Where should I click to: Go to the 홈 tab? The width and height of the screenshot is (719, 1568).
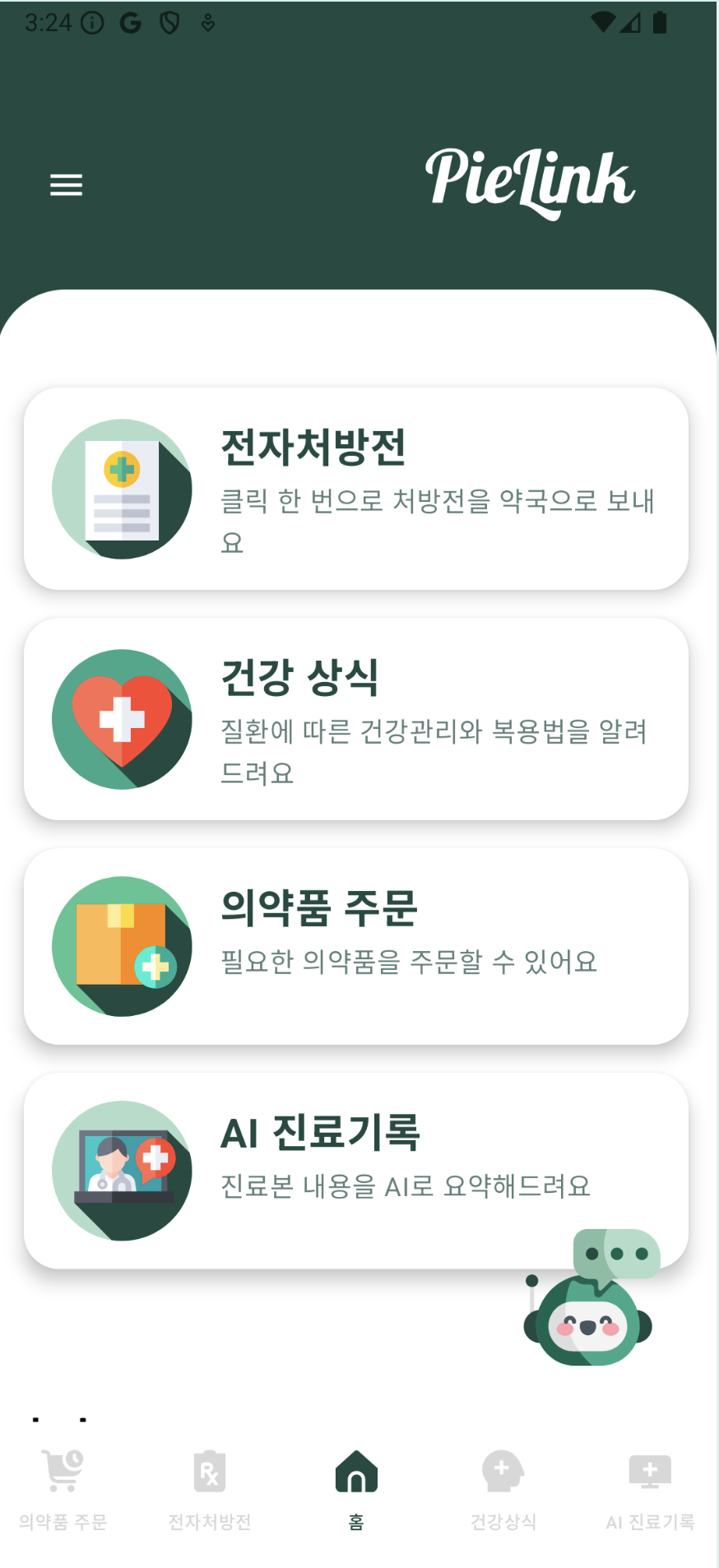pyautogui.click(x=356, y=1487)
